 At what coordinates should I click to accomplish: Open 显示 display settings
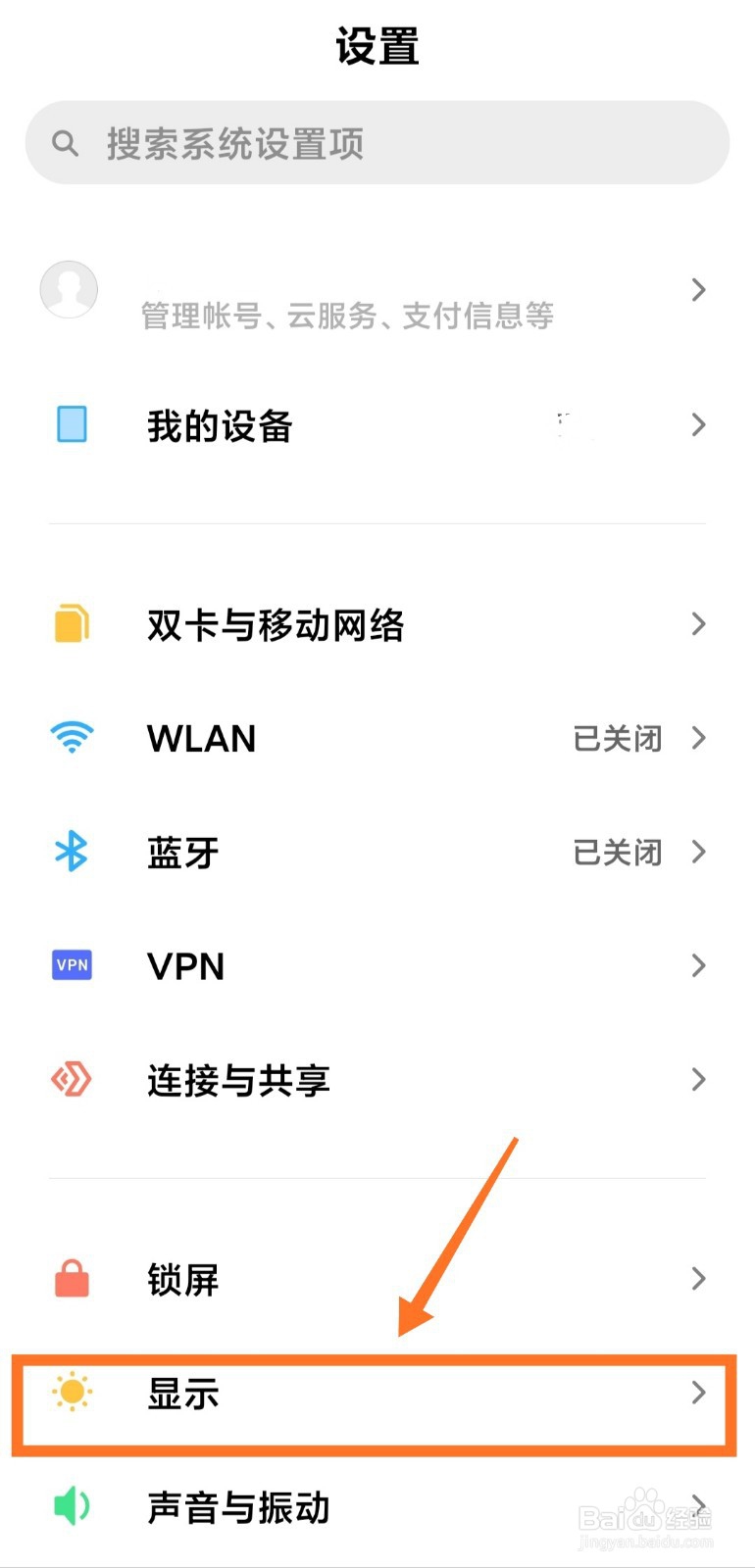click(377, 1393)
